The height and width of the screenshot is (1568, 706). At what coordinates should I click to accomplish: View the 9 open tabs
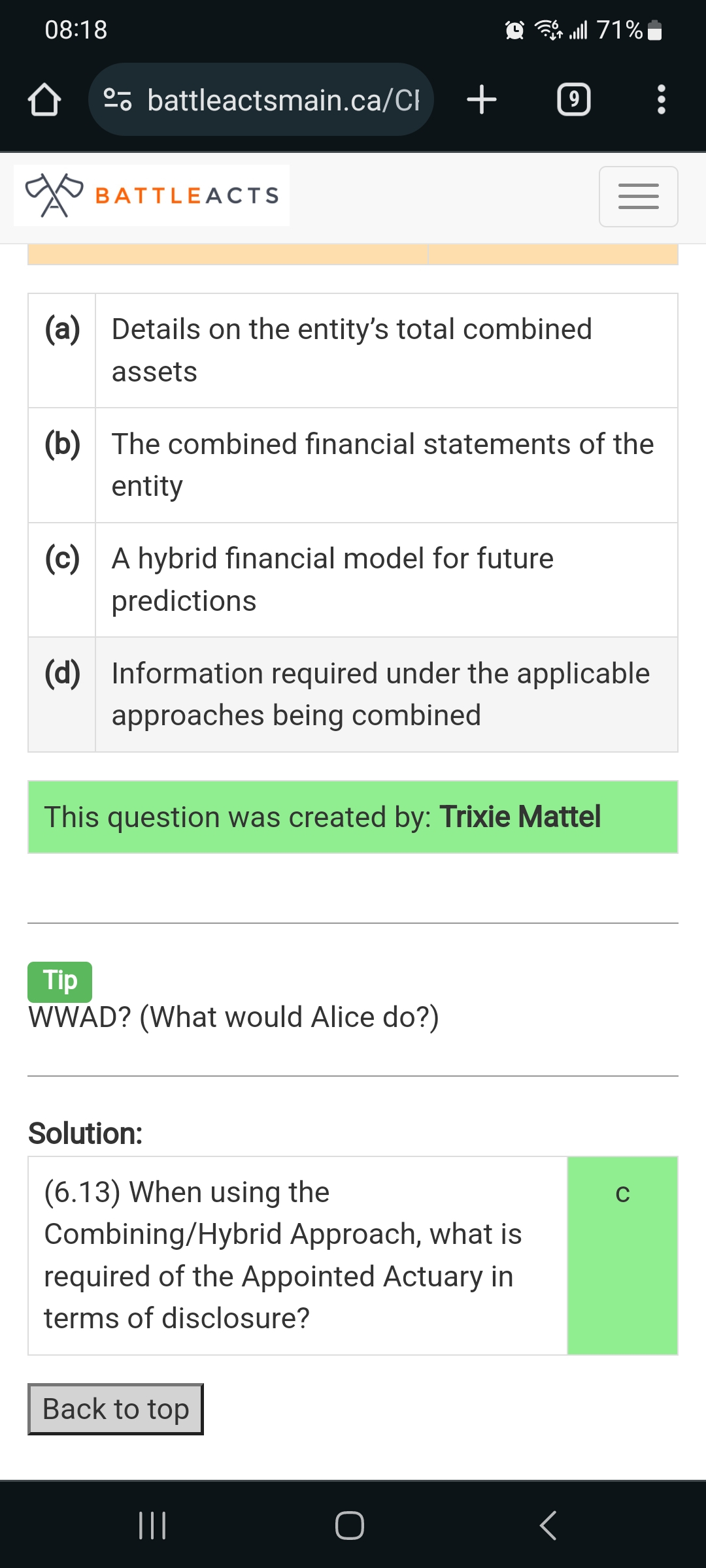pyautogui.click(x=573, y=99)
